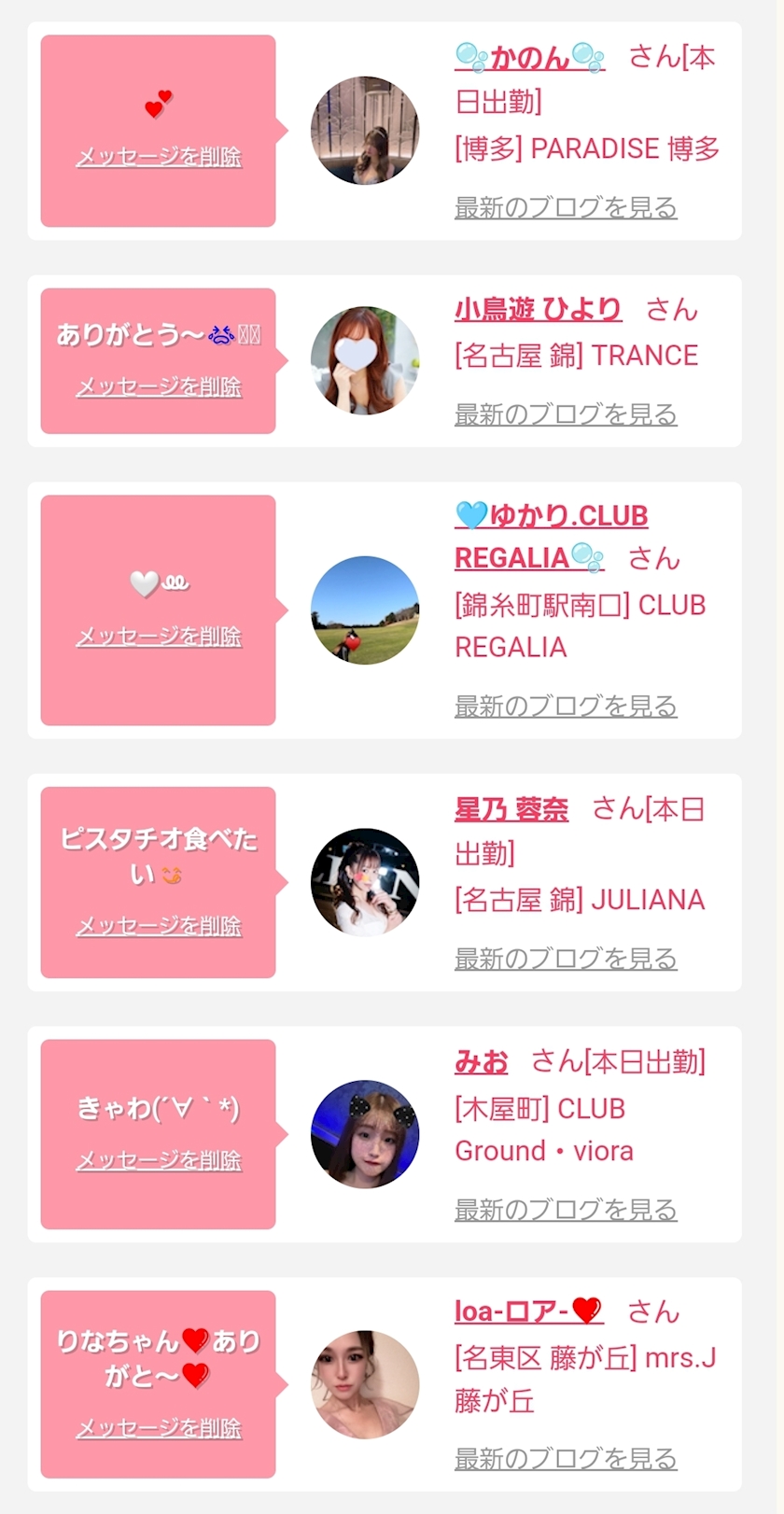
Task: Tap 星乃 蓉奈's round profile photo
Action: pyautogui.click(x=364, y=882)
